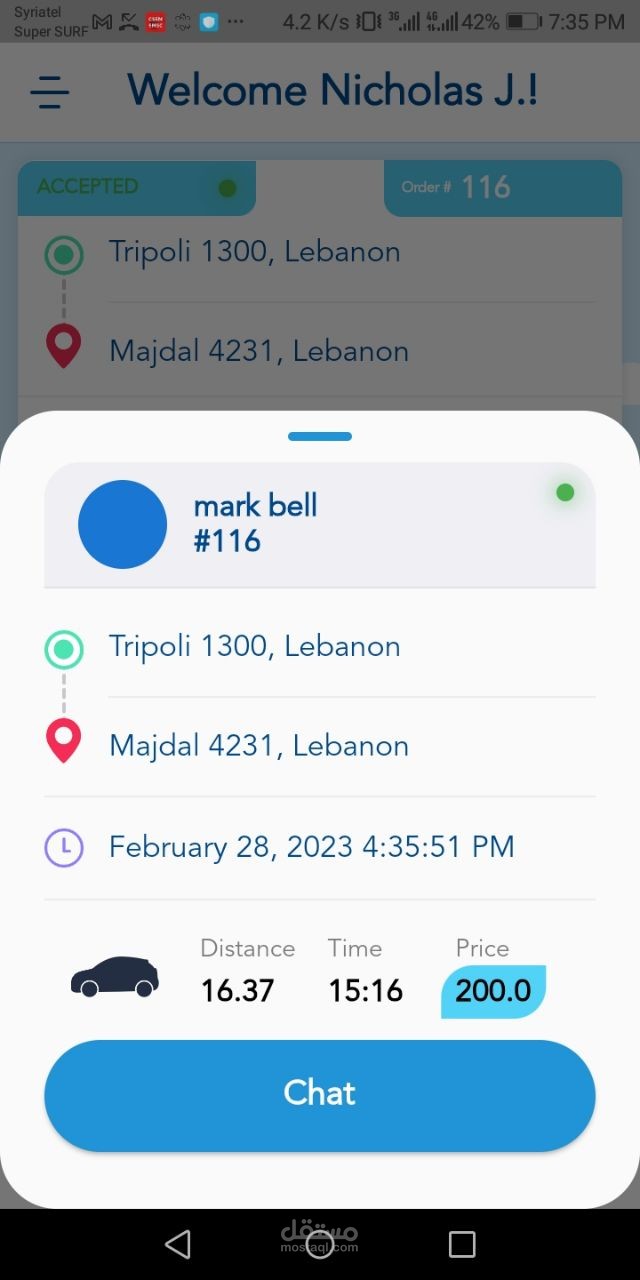Open recent apps from the navigation bar
This screenshot has height=1280, width=640.
[x=462, y=1244]
